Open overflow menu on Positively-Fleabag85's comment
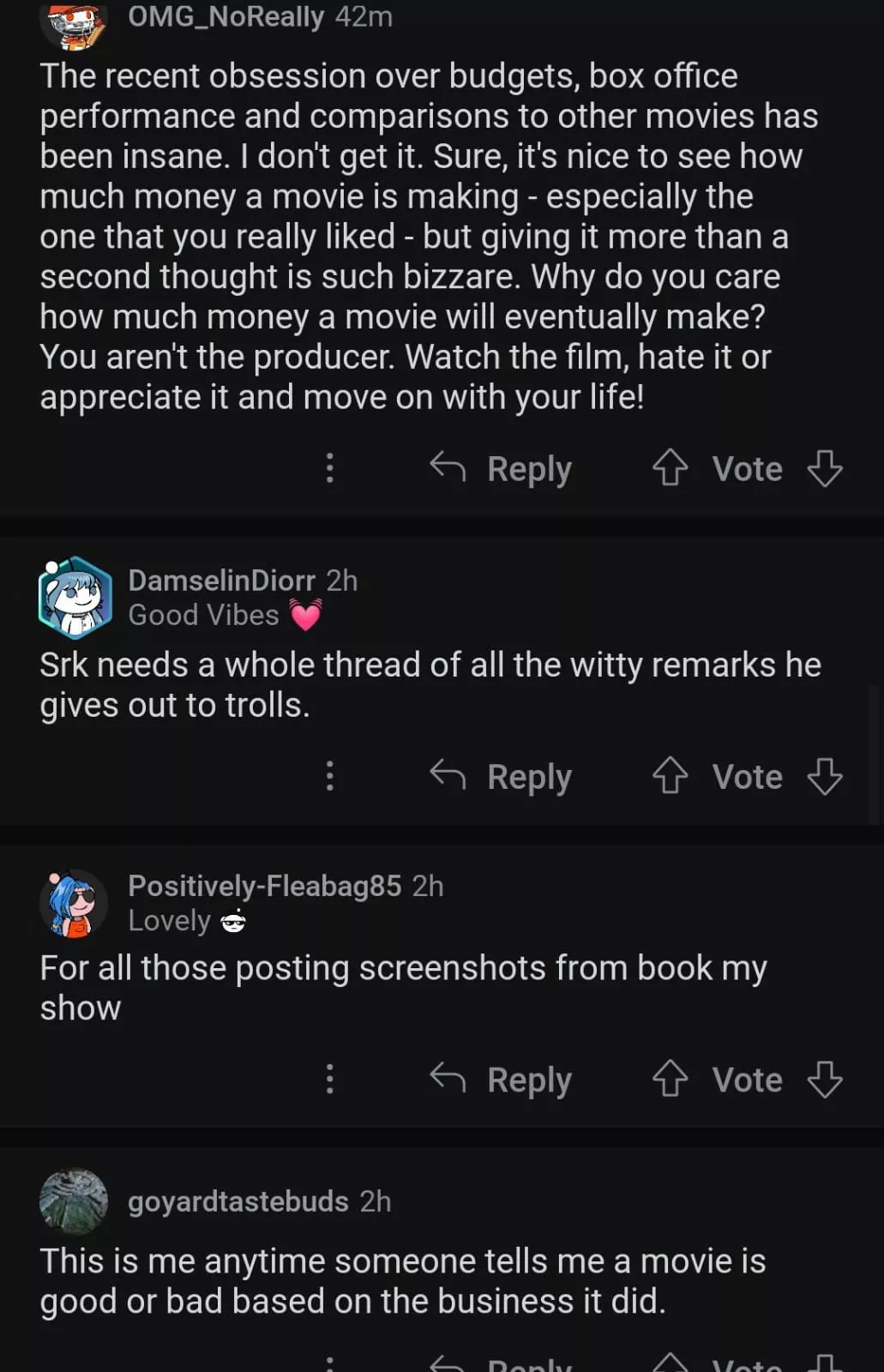The image size is (884, 1372). point(330,1079)
